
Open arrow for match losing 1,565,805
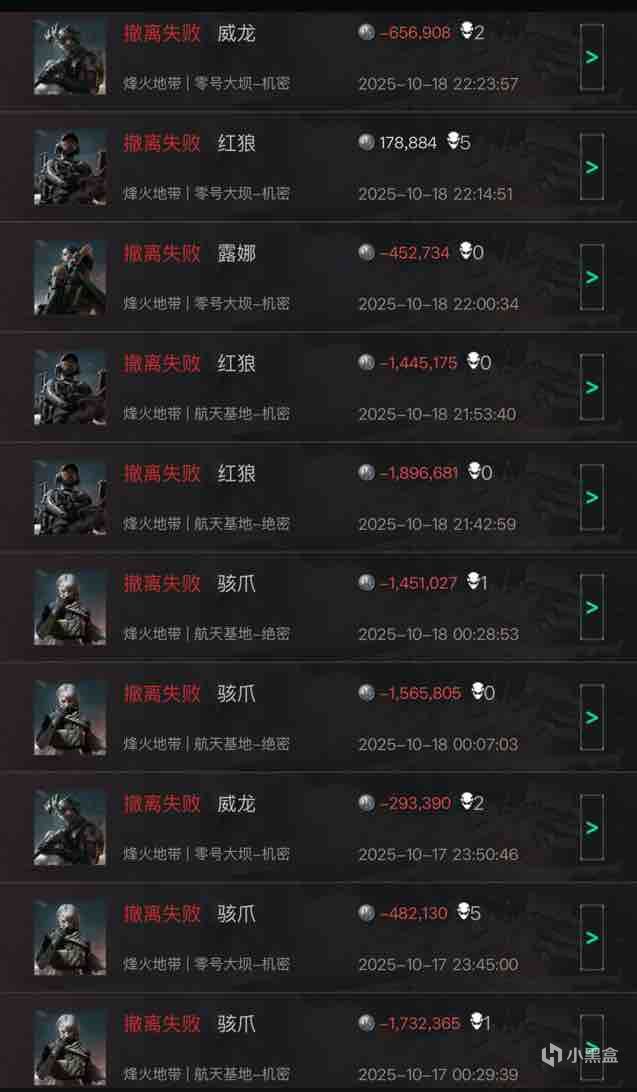pyautogui.click(x=592, y=717)
